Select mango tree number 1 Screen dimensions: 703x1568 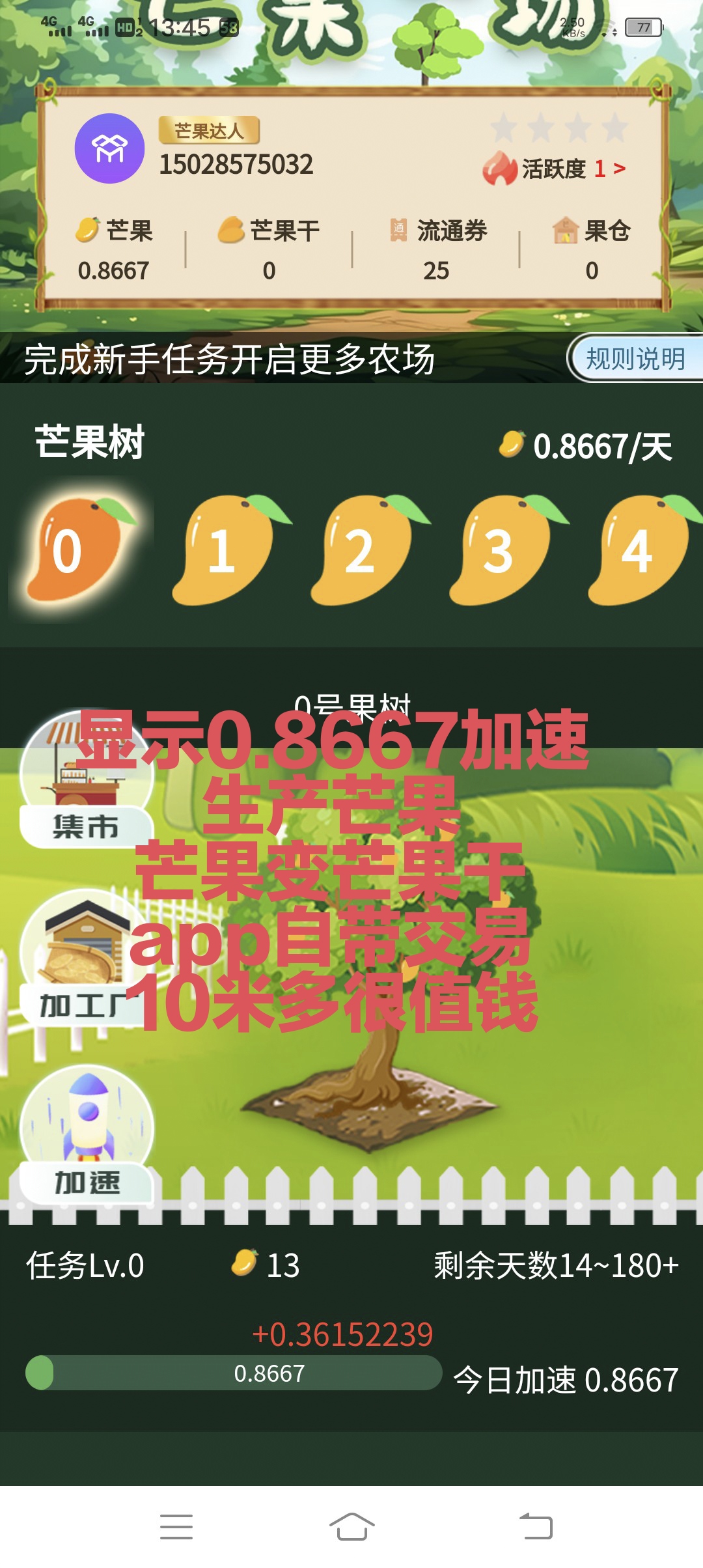(x=229, y=550)
